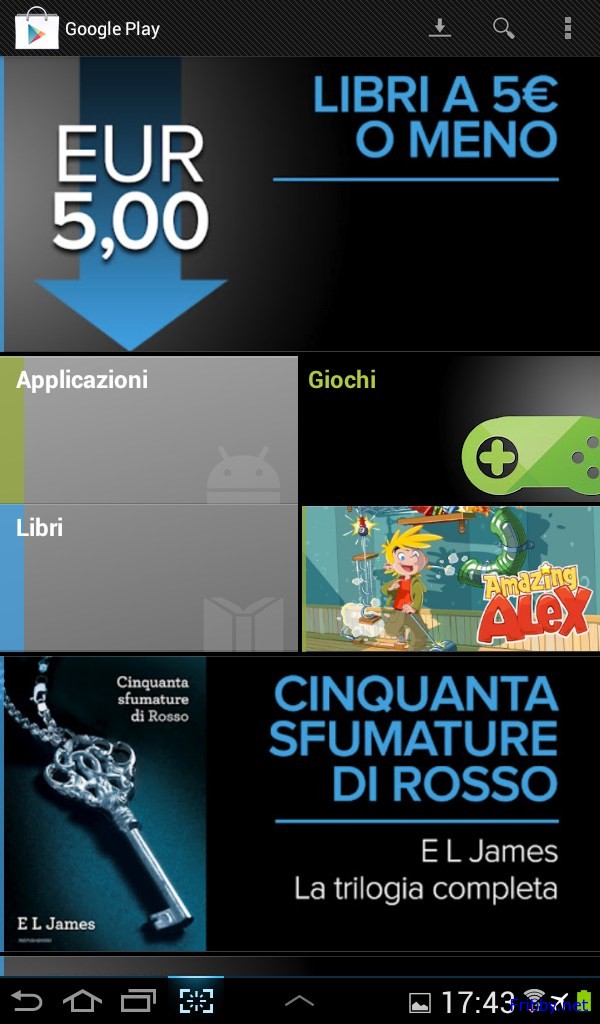
Task: Tap the Google Play logo
Action: [36, 28]
